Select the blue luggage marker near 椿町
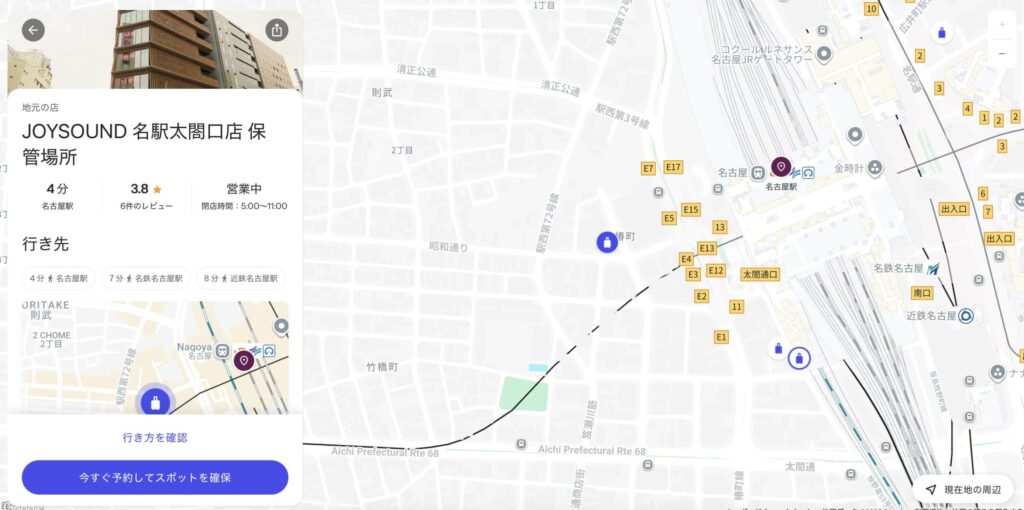This screenshot has width=1024, height=510. pyautogui.click(x=607, y=242)
